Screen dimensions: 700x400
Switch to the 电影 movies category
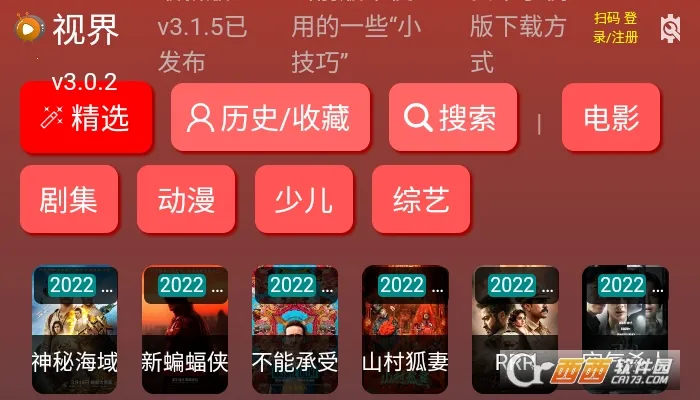pos(611,118)
